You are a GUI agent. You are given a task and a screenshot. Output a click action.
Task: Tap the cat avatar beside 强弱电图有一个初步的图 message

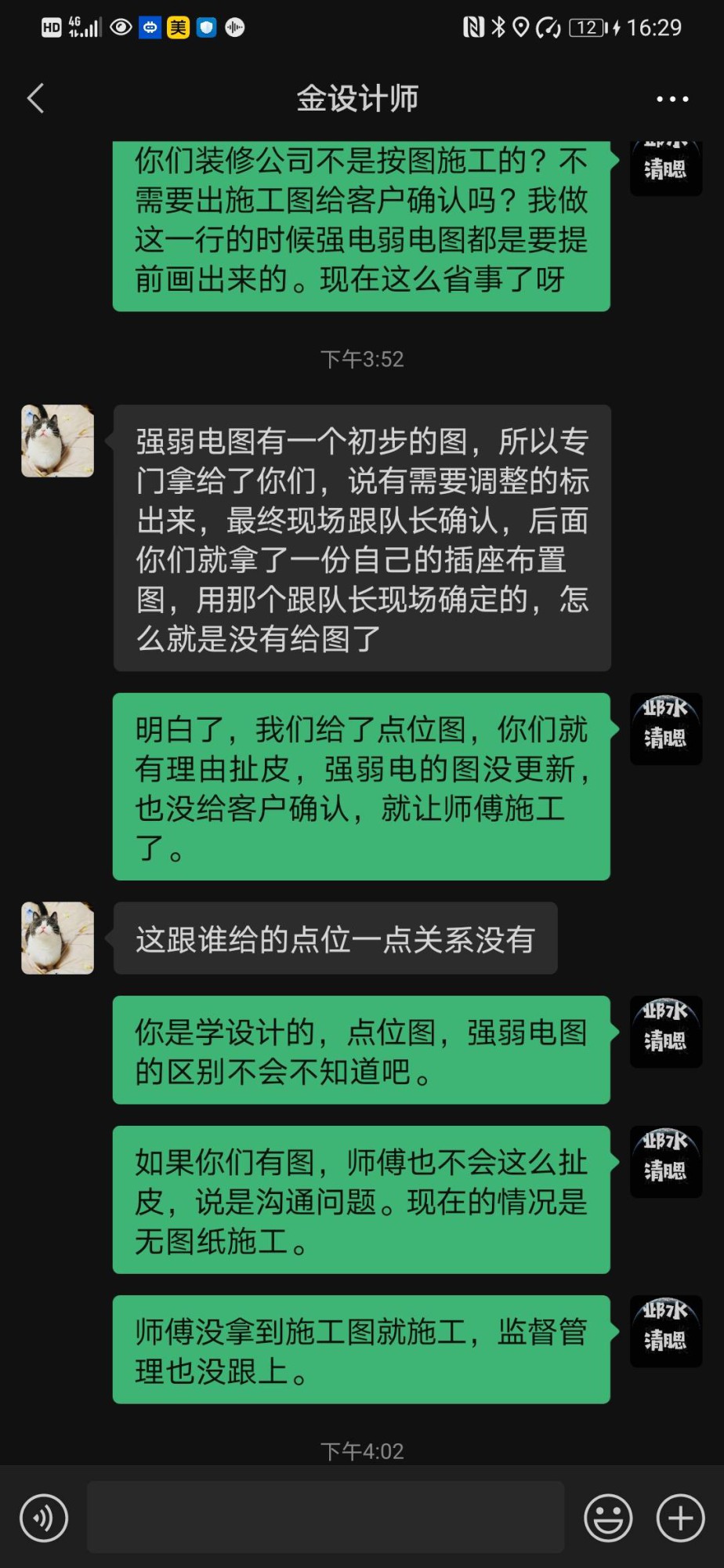click(x=57, y=441)
